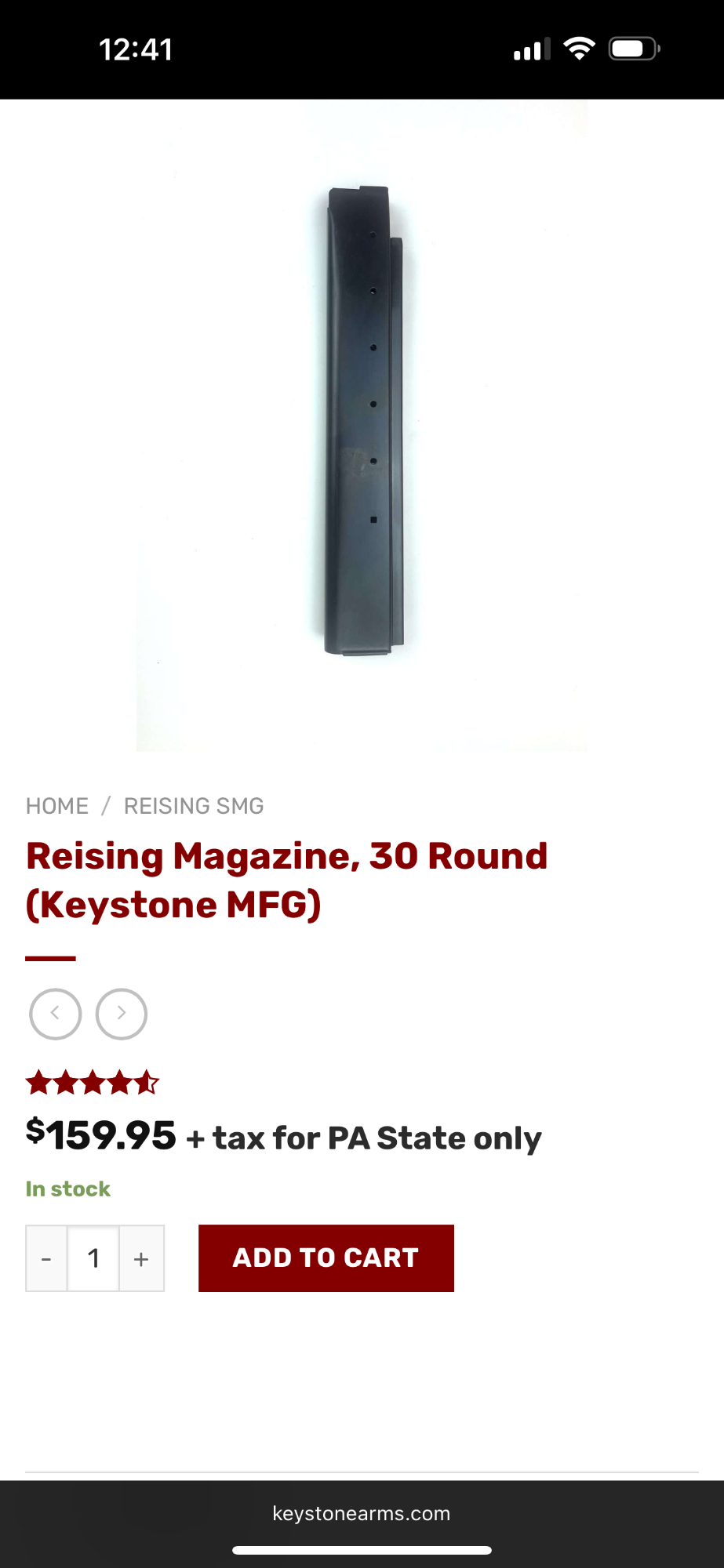Open the magazine product photo
This screenshot has height=1568, width=724.
362,423
